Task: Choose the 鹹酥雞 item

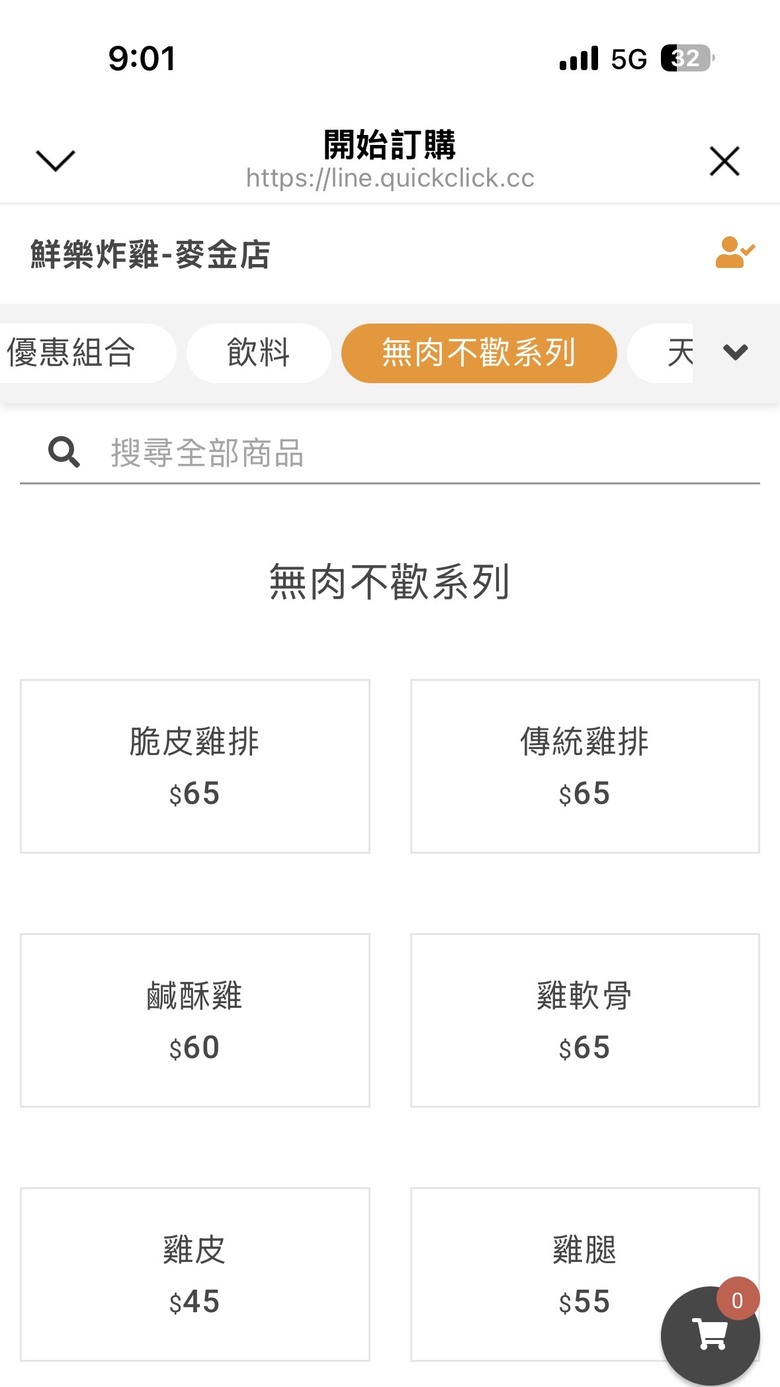Action: pos(195,1020)
